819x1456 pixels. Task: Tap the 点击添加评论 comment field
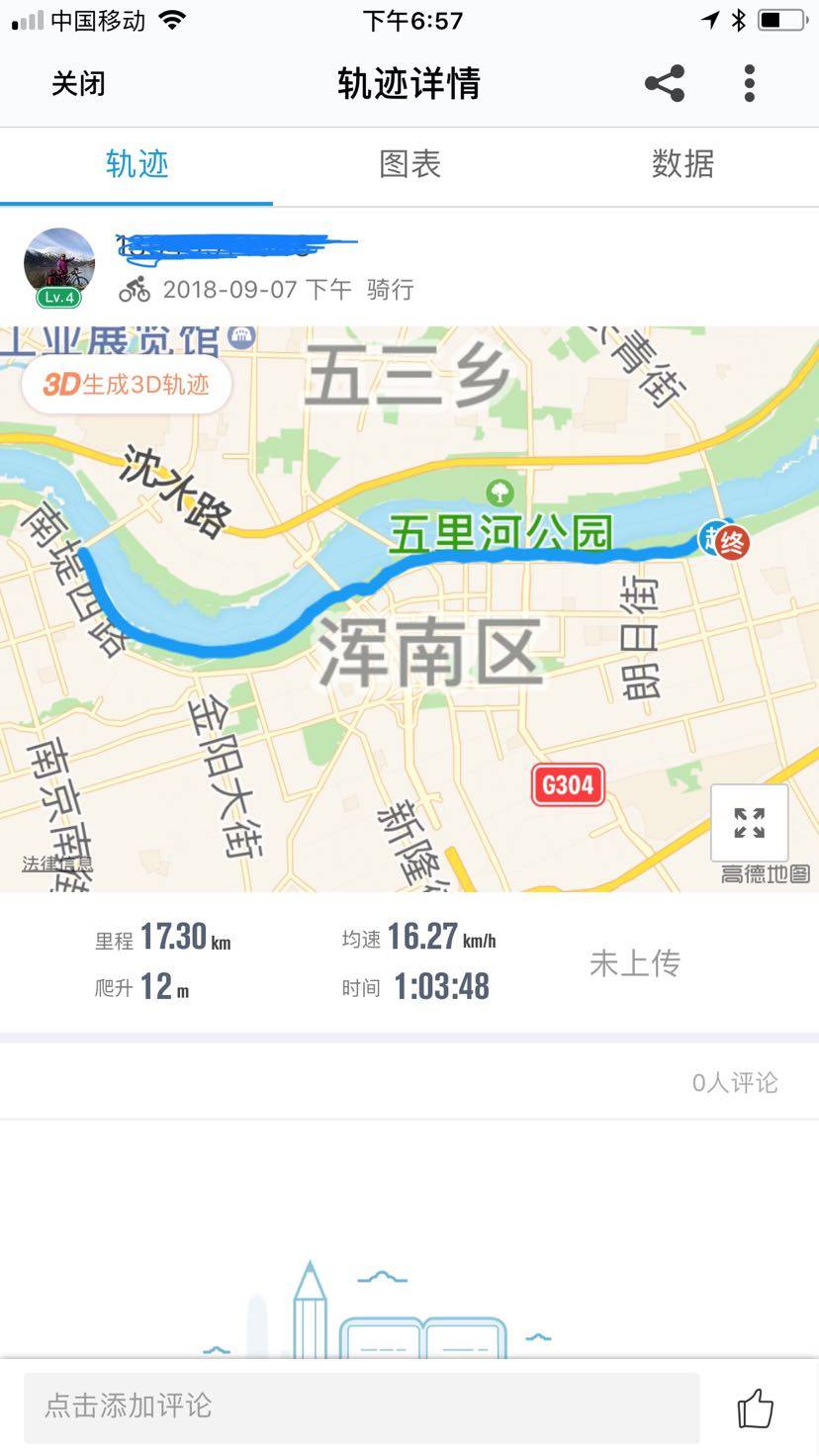pos(362,1406)
